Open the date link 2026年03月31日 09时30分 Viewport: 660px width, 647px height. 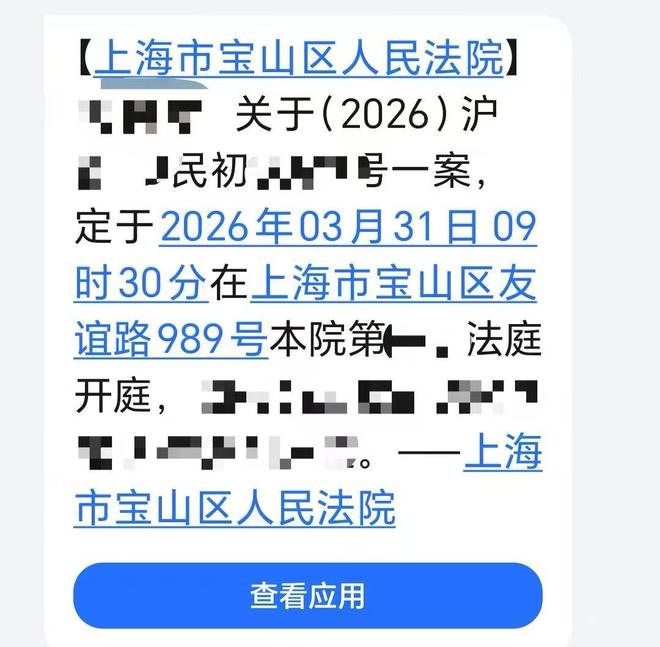tap(347, 230)
